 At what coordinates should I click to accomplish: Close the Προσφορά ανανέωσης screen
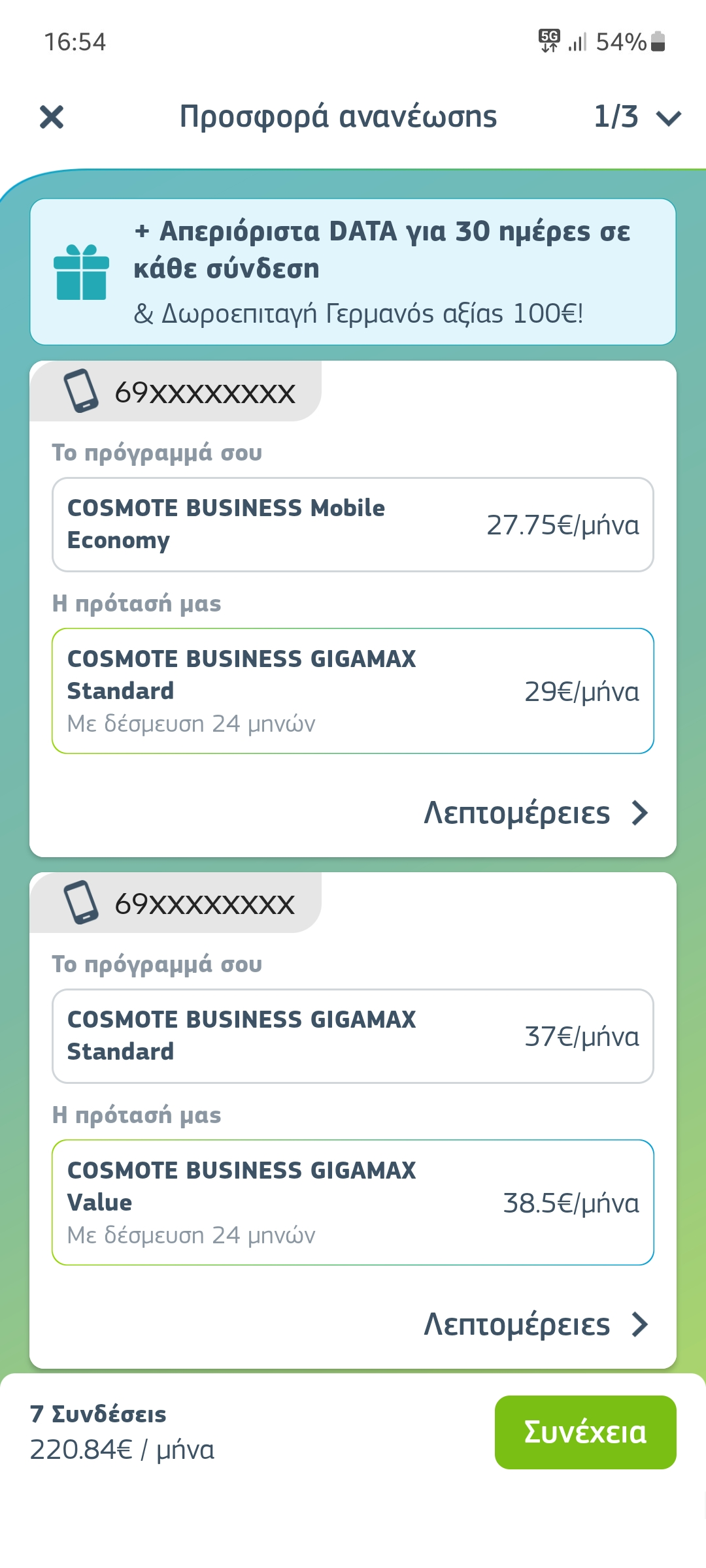(52, 118)
